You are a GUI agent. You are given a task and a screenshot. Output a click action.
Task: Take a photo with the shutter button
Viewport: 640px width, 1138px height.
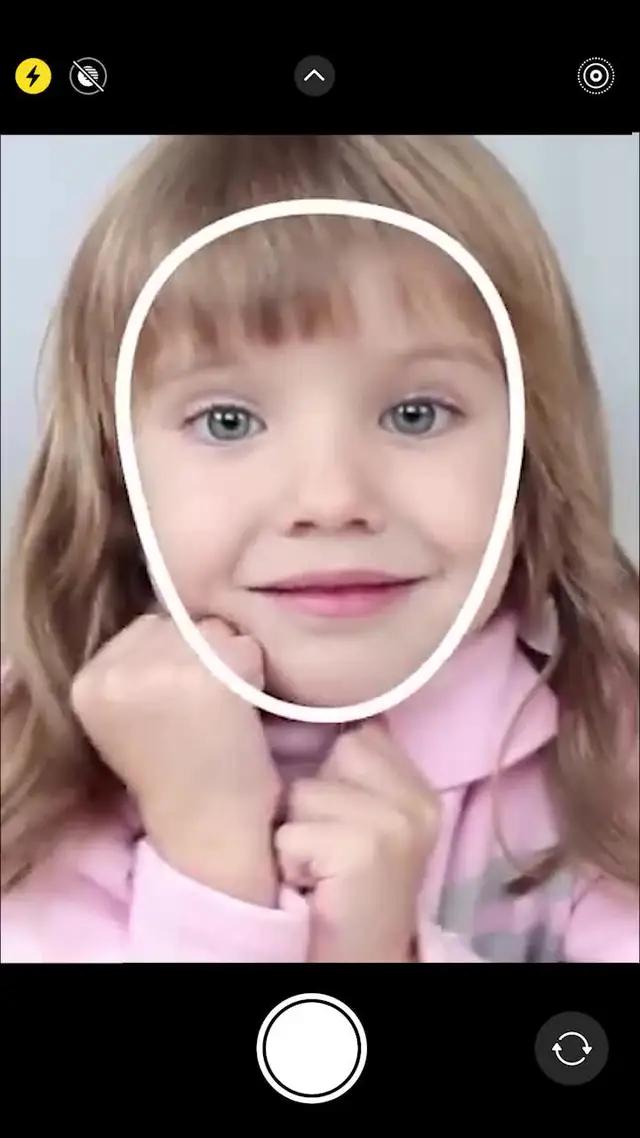pyautogui.click(x=311, y=1047)
